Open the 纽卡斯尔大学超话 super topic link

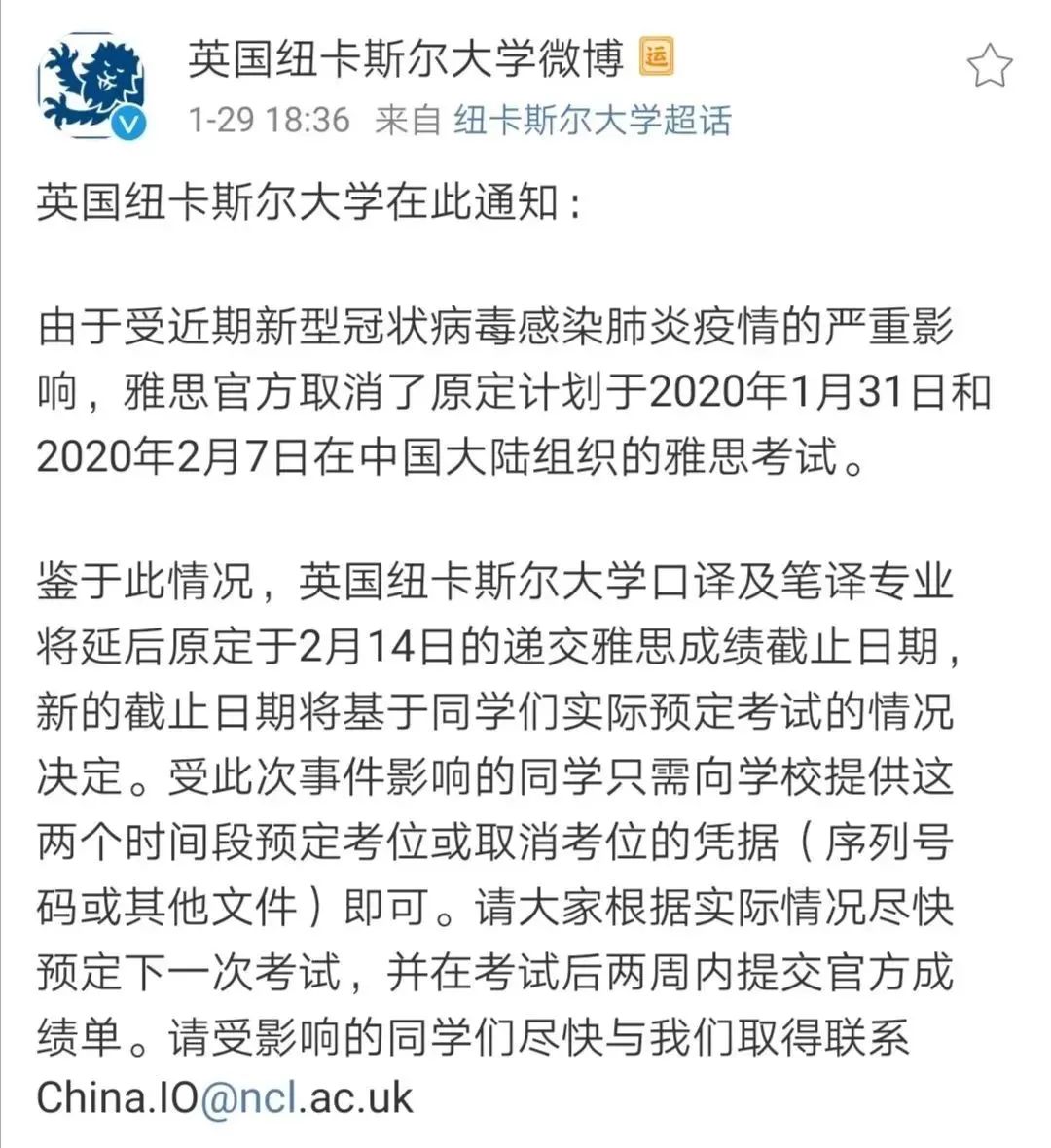coord(593,121)
